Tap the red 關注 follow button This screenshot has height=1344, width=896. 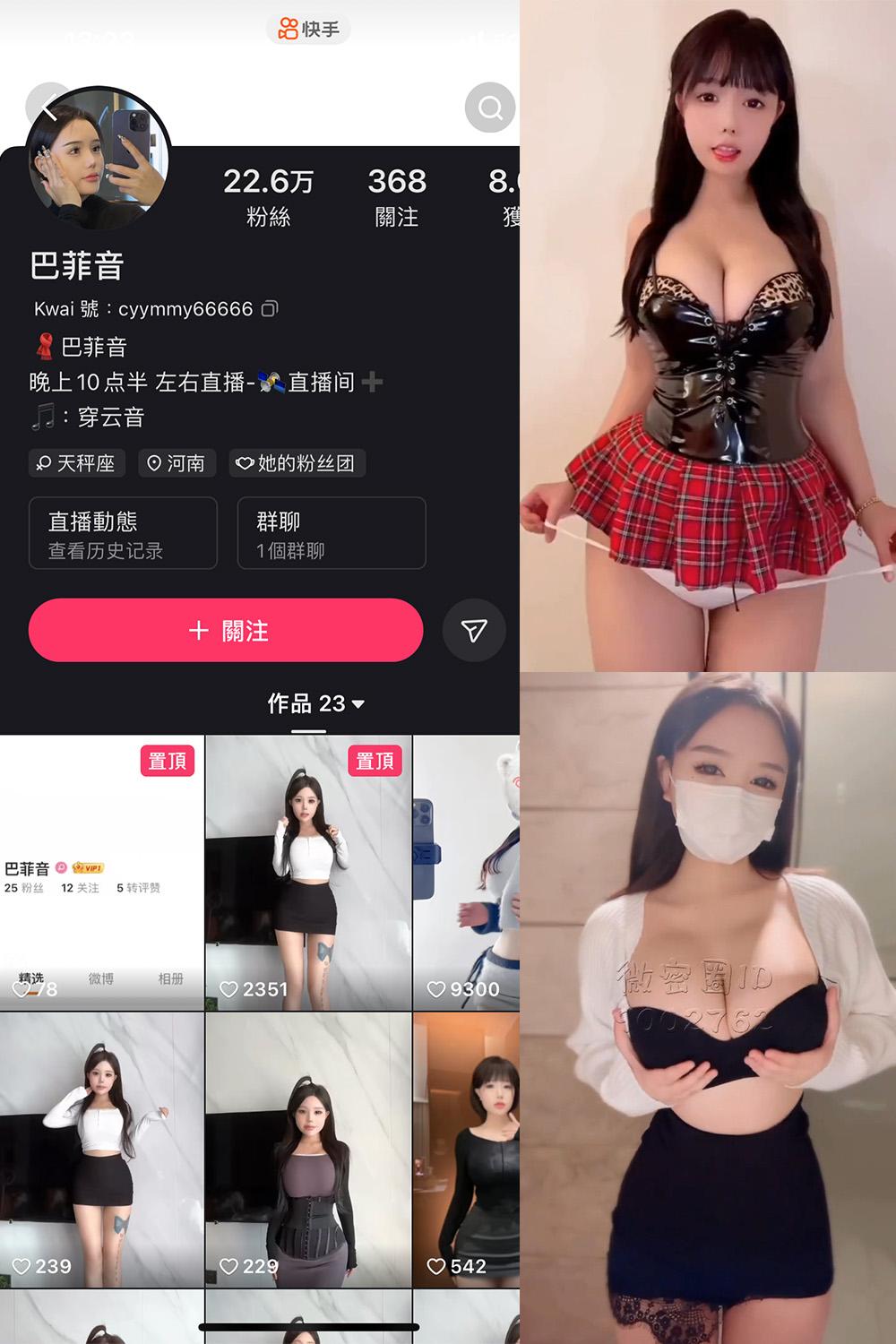pos(225,631)
